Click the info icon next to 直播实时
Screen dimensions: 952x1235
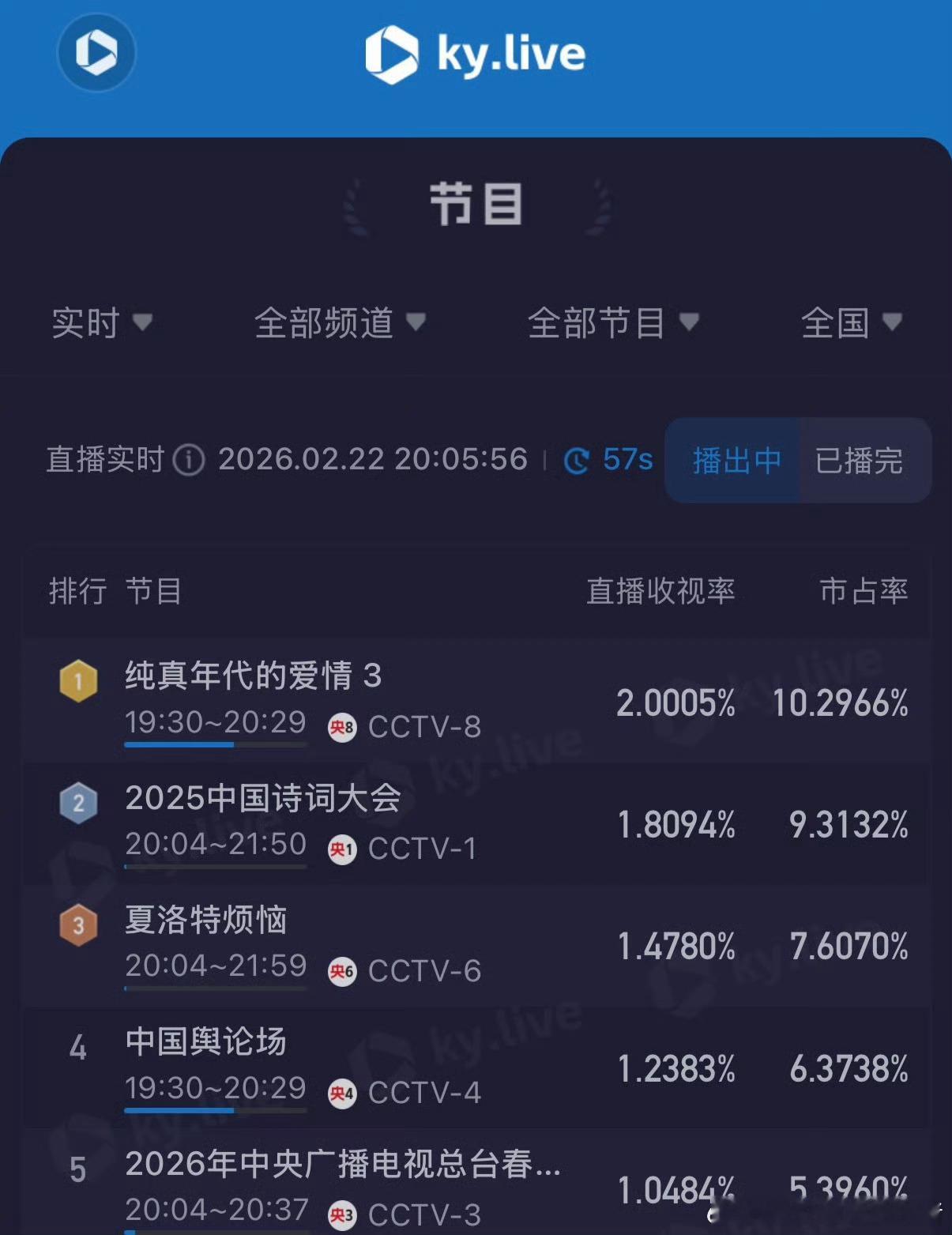coord(188,460)
